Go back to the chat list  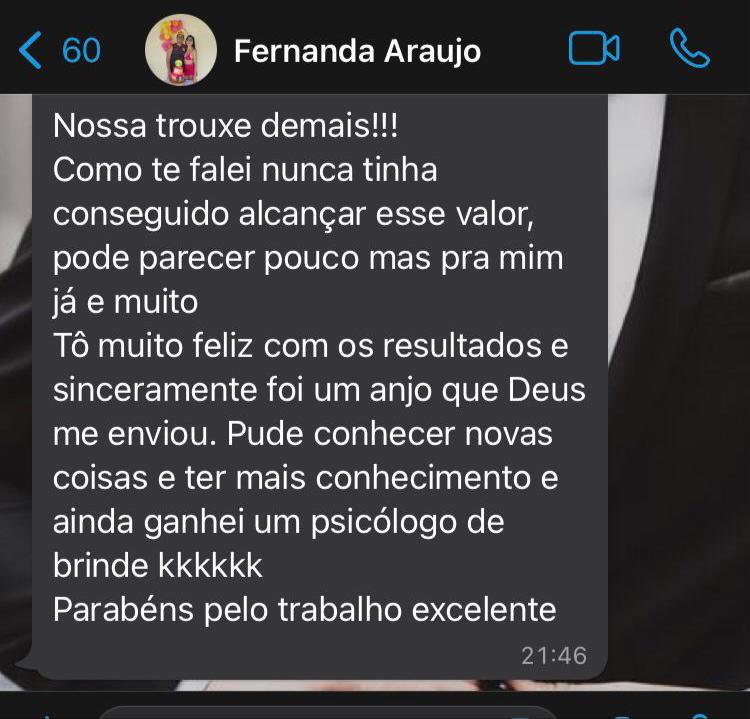58,50
